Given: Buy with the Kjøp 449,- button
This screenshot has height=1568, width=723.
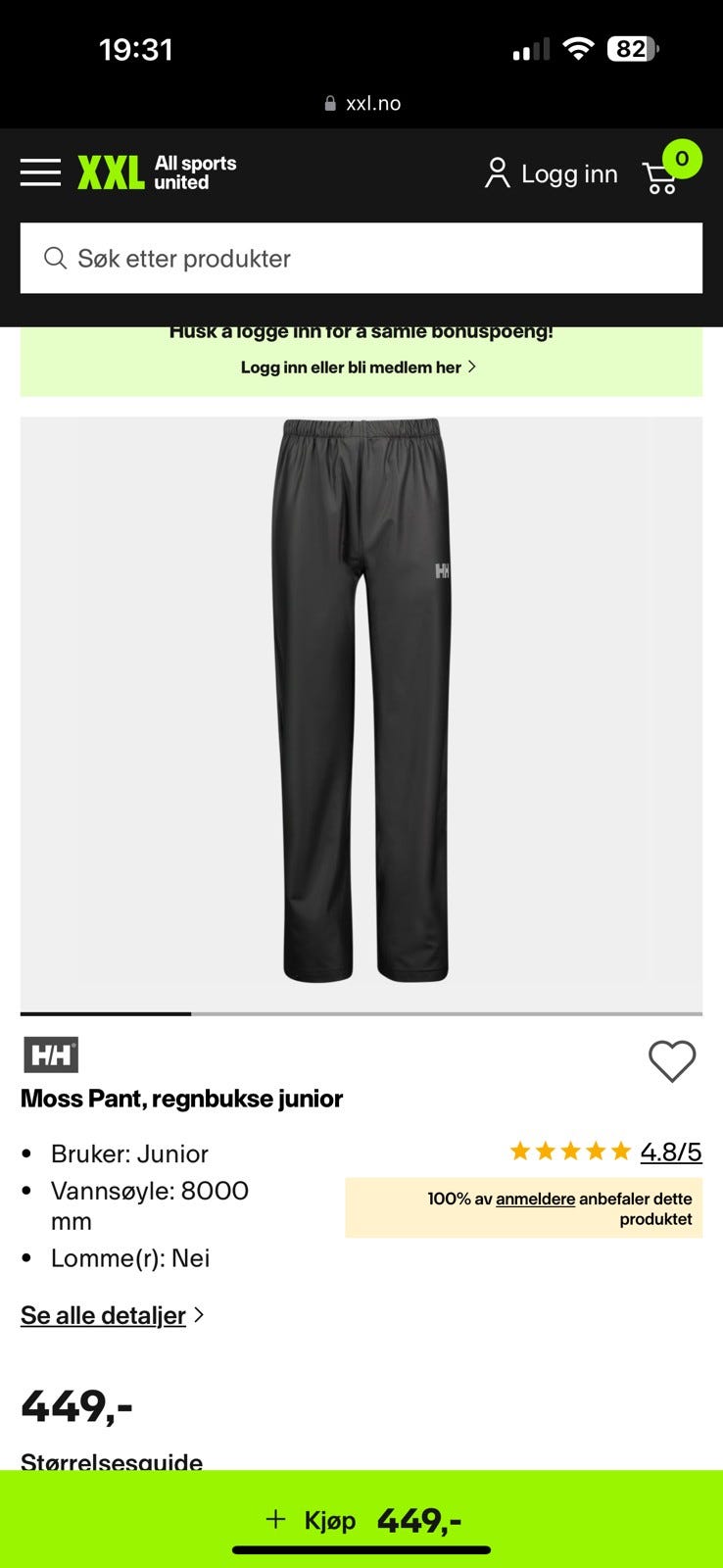Looking at the screenshot, I should pos(361,1520).
